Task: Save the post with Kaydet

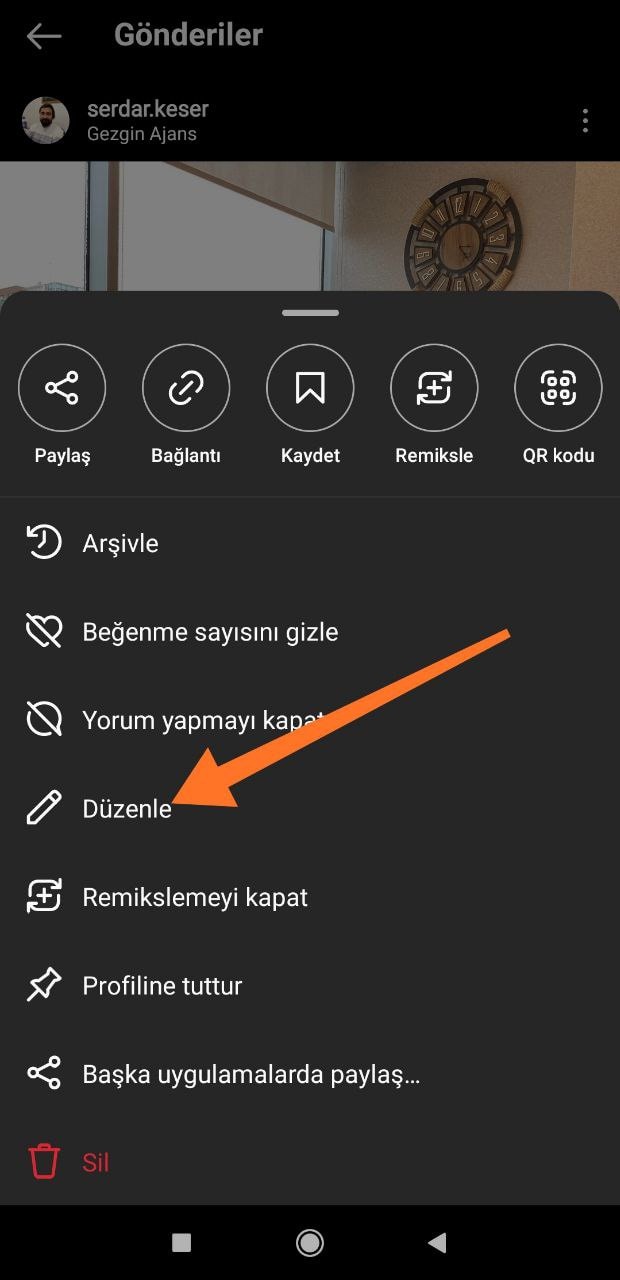Action: pyautogui.click(x=310, y=388)
